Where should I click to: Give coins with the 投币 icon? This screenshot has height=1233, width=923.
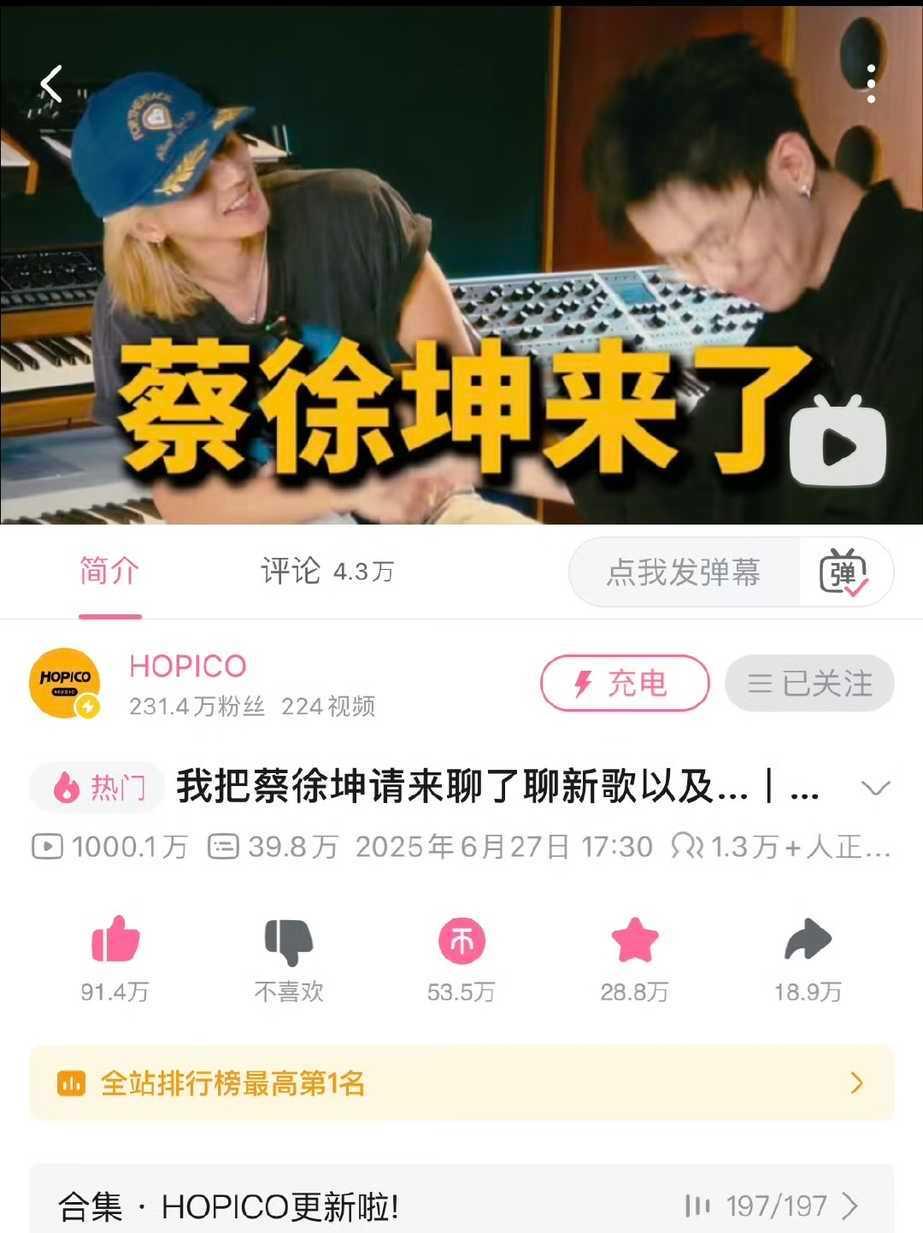tap(461, 941)
